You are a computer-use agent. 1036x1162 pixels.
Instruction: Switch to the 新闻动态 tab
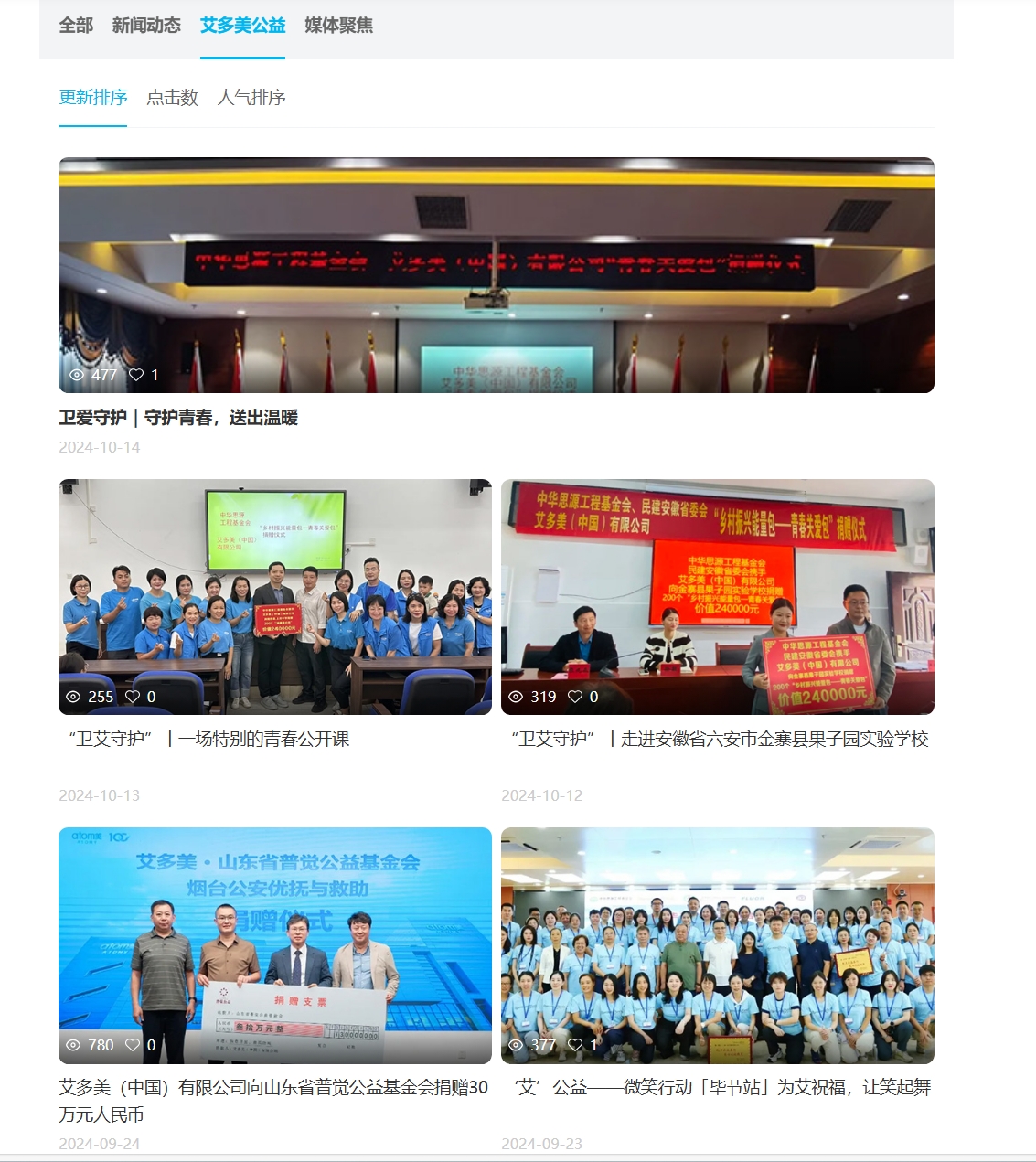[x=146, y=26]
